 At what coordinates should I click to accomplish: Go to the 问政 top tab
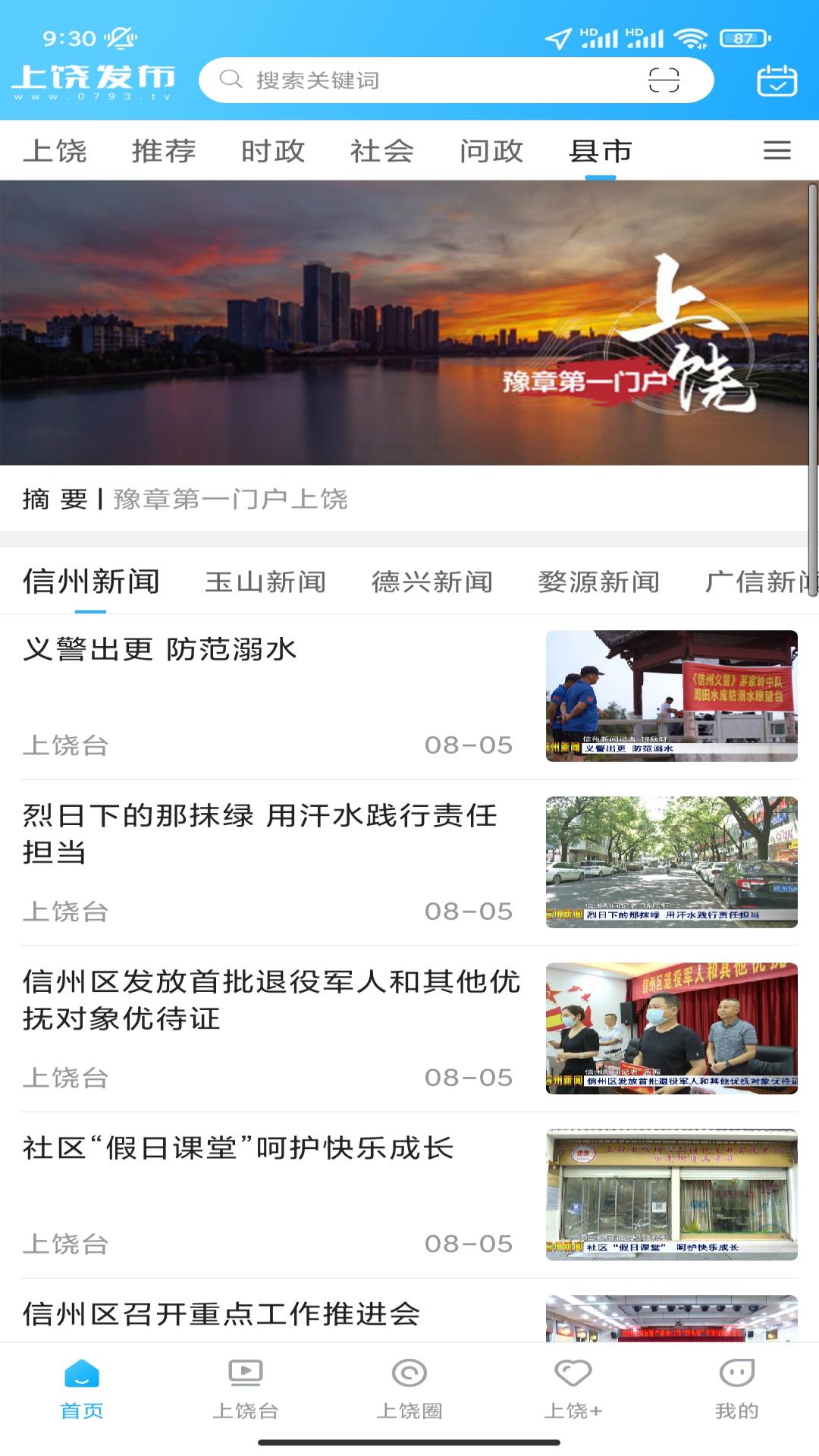(491, 151)
